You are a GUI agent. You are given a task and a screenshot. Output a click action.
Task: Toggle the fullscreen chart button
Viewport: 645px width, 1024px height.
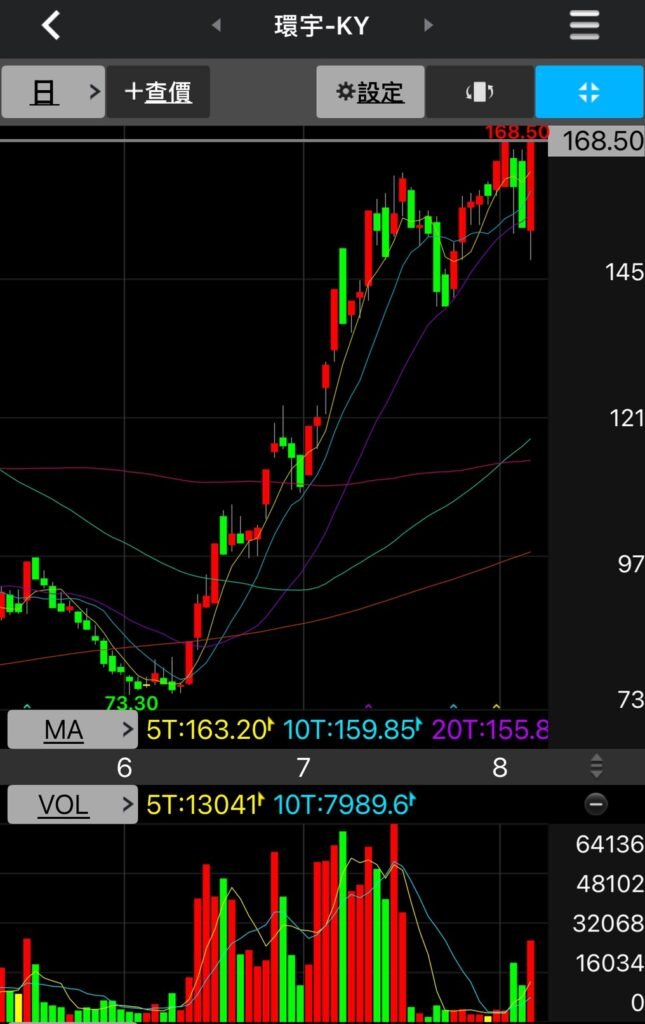point(589,93)
